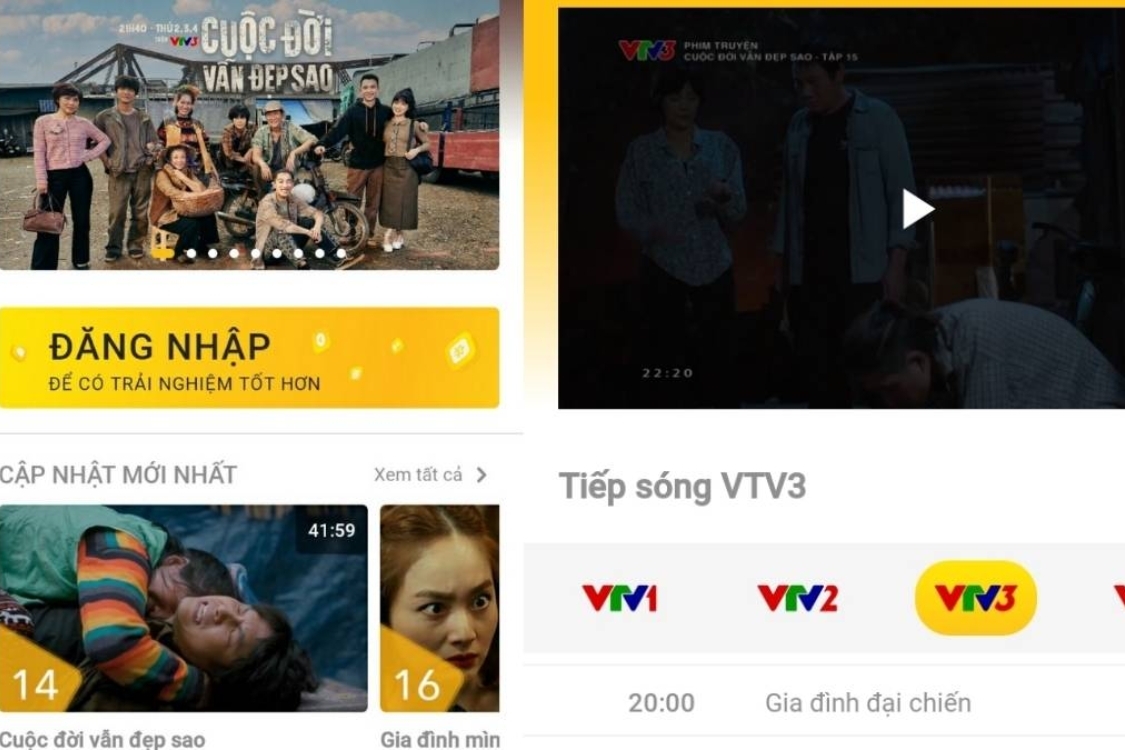Switch to the VTV1 channel
1125x750 pixels.
pos(619,598)
